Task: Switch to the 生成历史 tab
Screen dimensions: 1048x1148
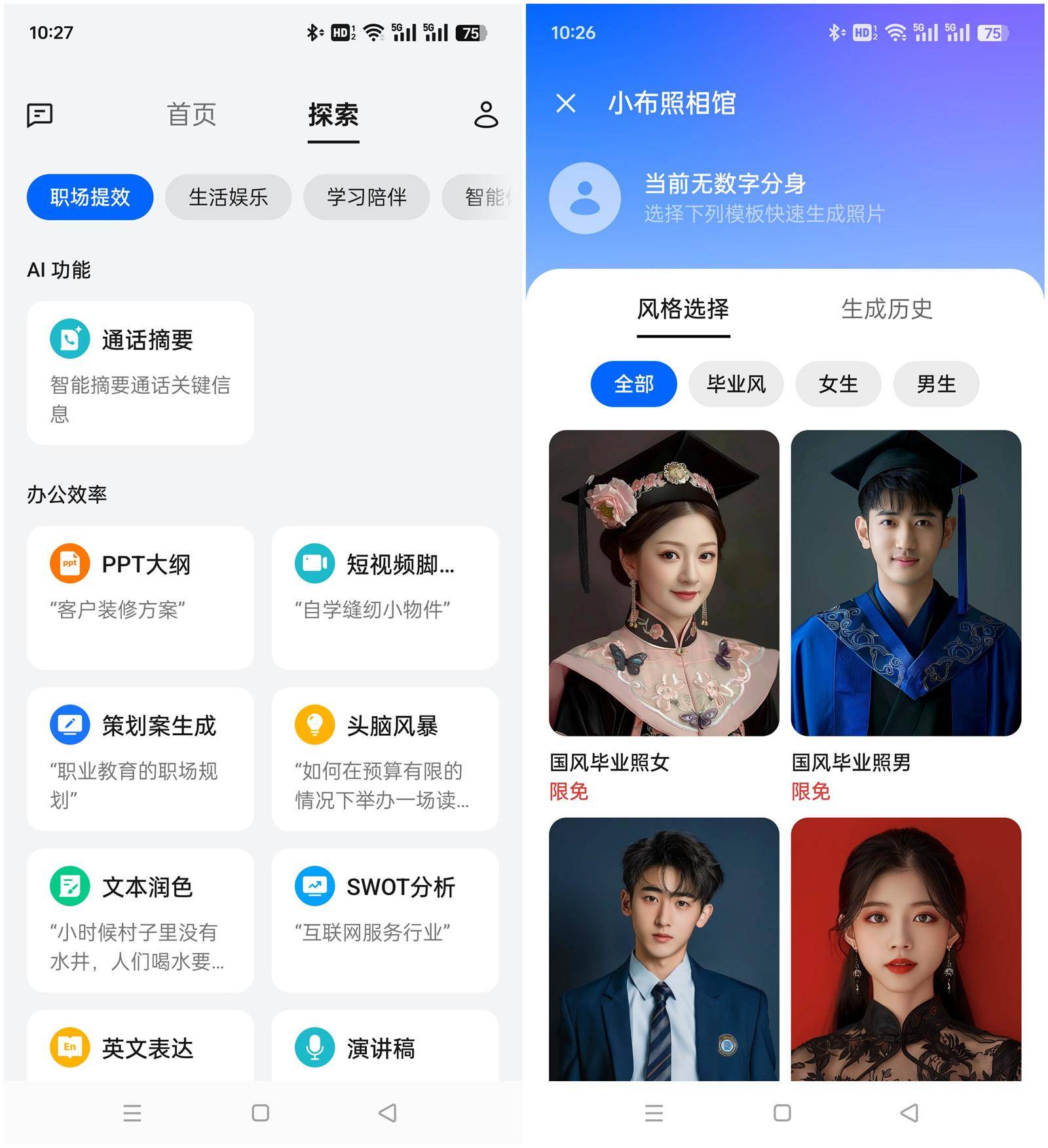Action: click(x=886, y=309)
